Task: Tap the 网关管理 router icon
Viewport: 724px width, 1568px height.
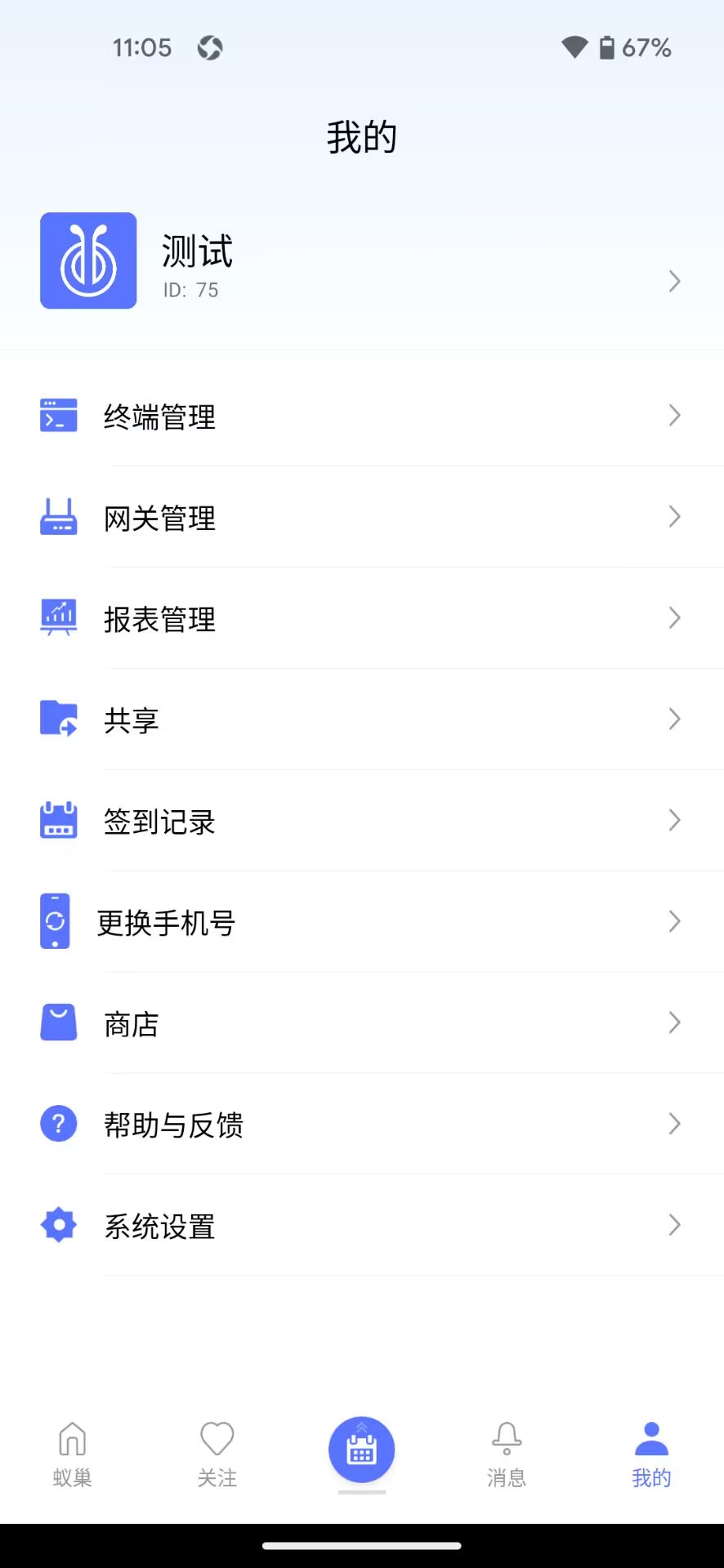Action: [58, 516]
